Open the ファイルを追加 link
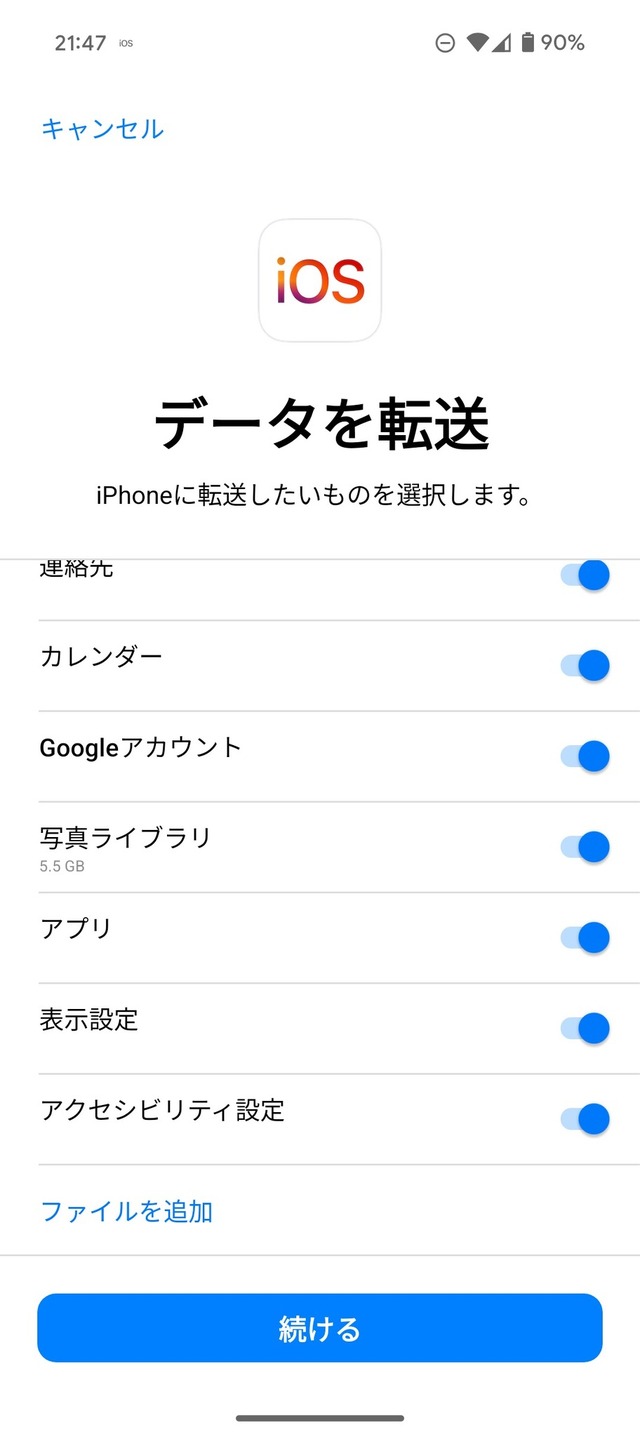Image resolution: width=640 pixels, height=1437 pixels. click(127, 1211)
